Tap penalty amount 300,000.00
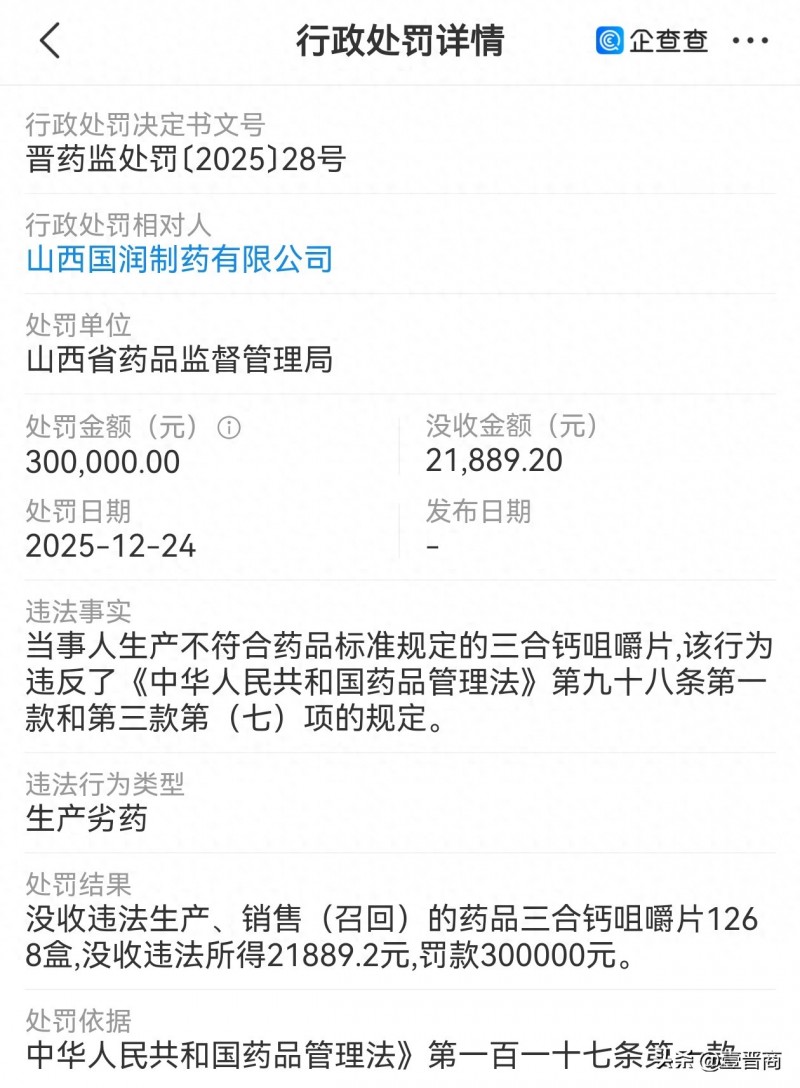The width and height of the screenshot is (800, 1088). tap(102, 462)
